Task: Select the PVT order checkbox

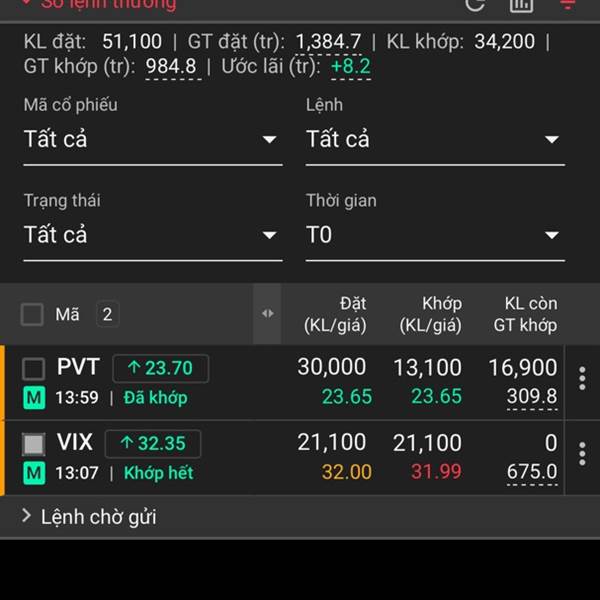Action: (34, 368)
